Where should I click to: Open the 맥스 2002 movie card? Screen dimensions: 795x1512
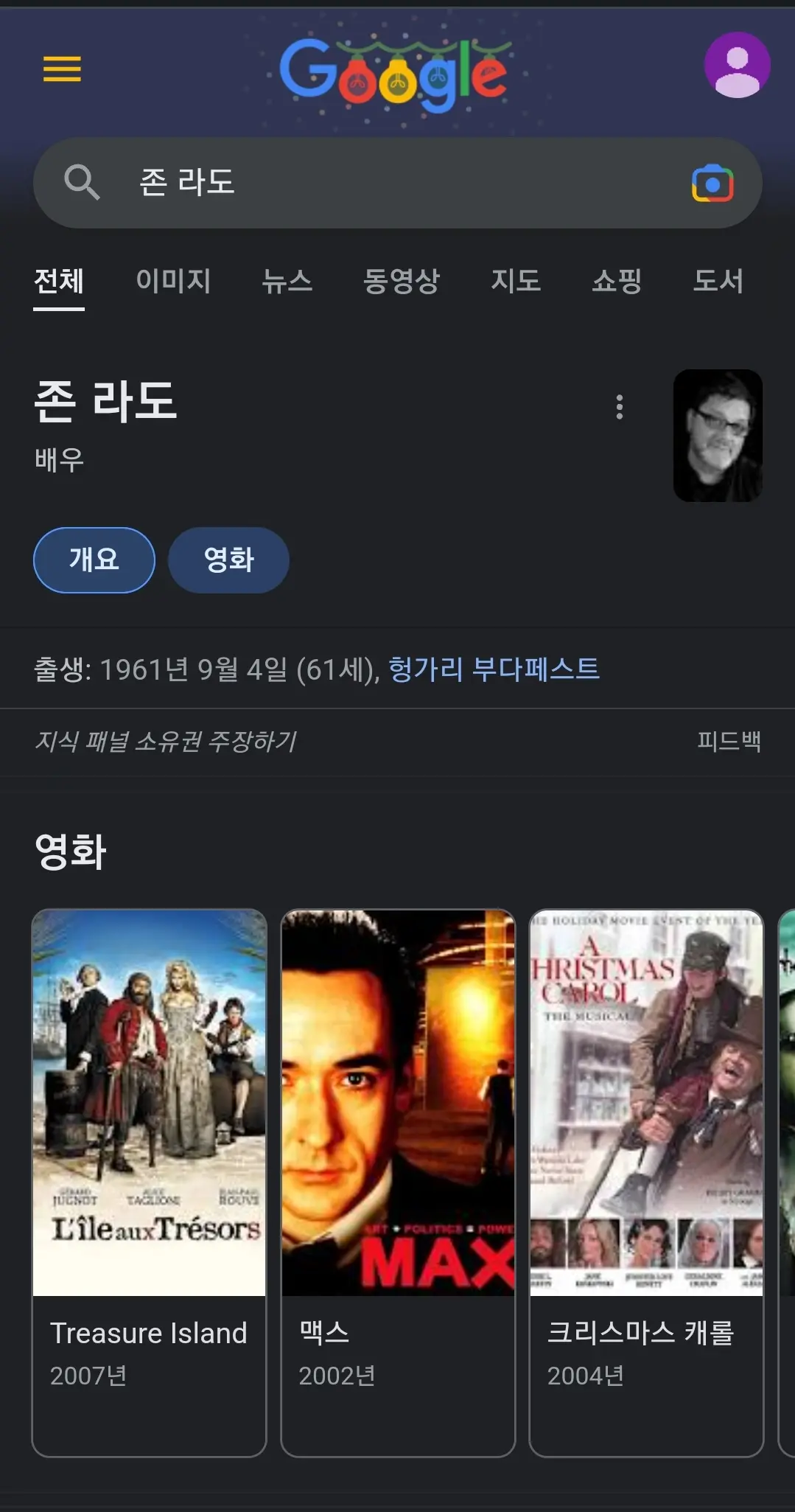pyautogui.click(x=398, y=1181)
